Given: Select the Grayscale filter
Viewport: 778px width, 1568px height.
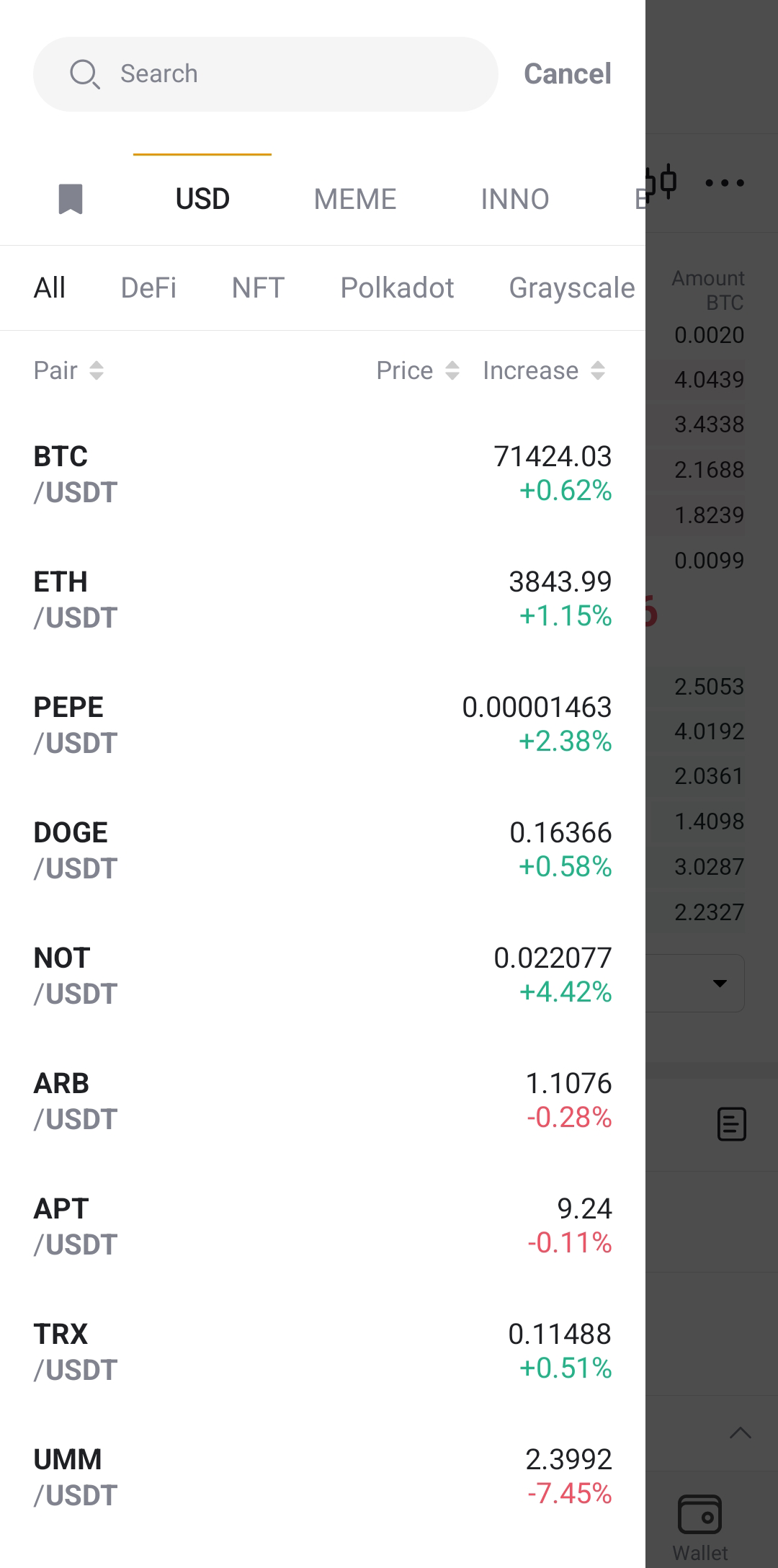Looking at the screenshot, I should pos(572,288).
